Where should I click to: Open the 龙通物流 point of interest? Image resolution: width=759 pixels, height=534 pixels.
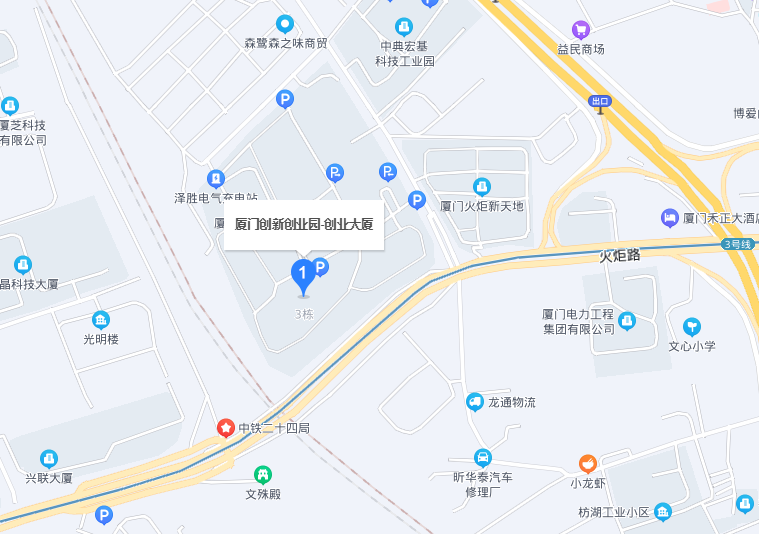pyautogui.click(x=475, y=402)
